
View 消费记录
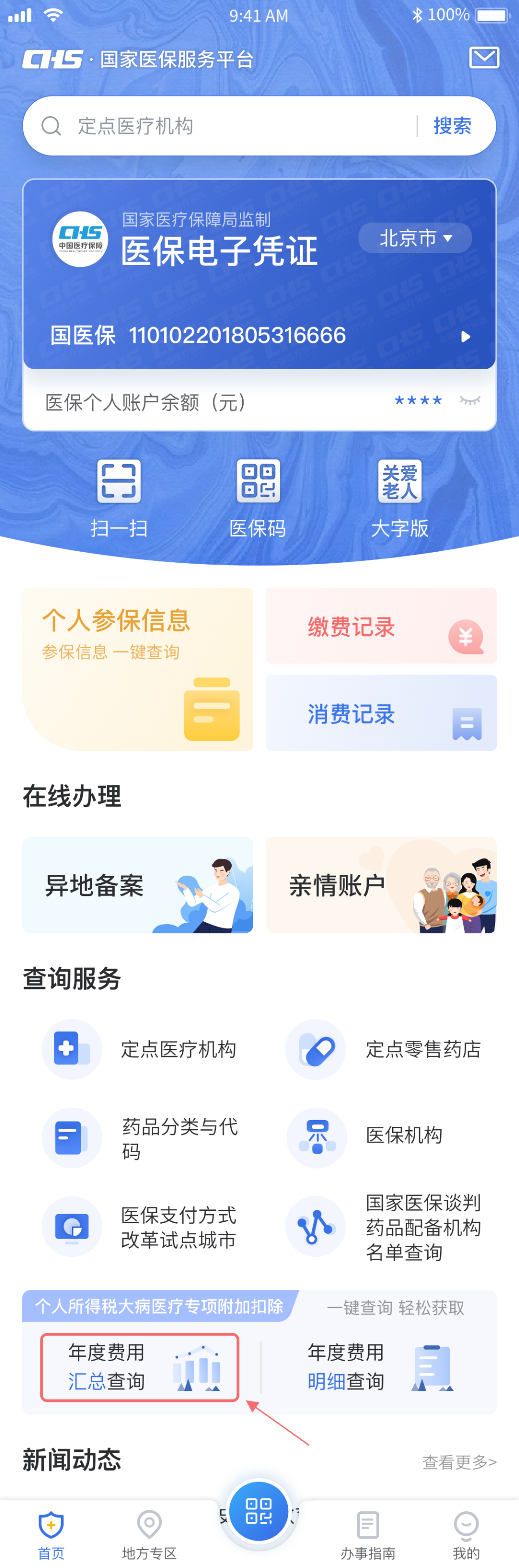pyautogui.click(x=381, y=713)
